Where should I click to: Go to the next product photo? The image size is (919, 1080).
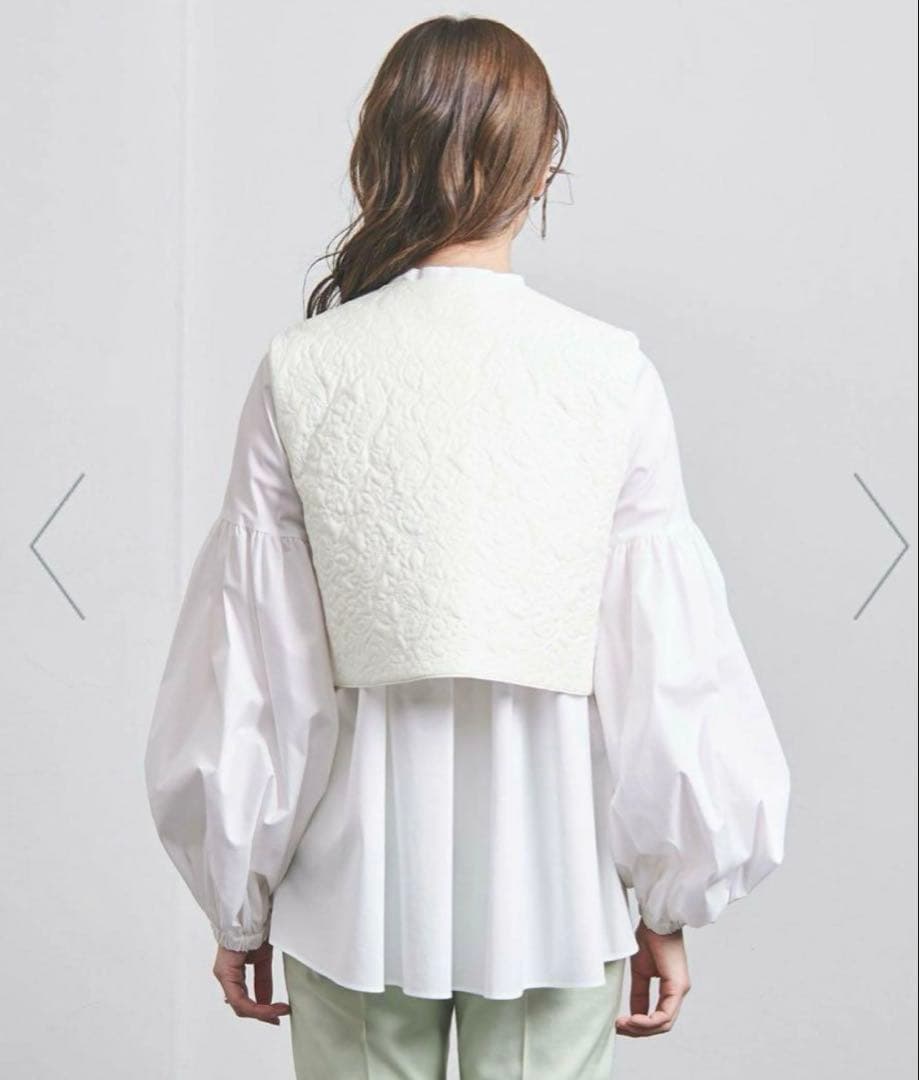(x=880, y=546)
